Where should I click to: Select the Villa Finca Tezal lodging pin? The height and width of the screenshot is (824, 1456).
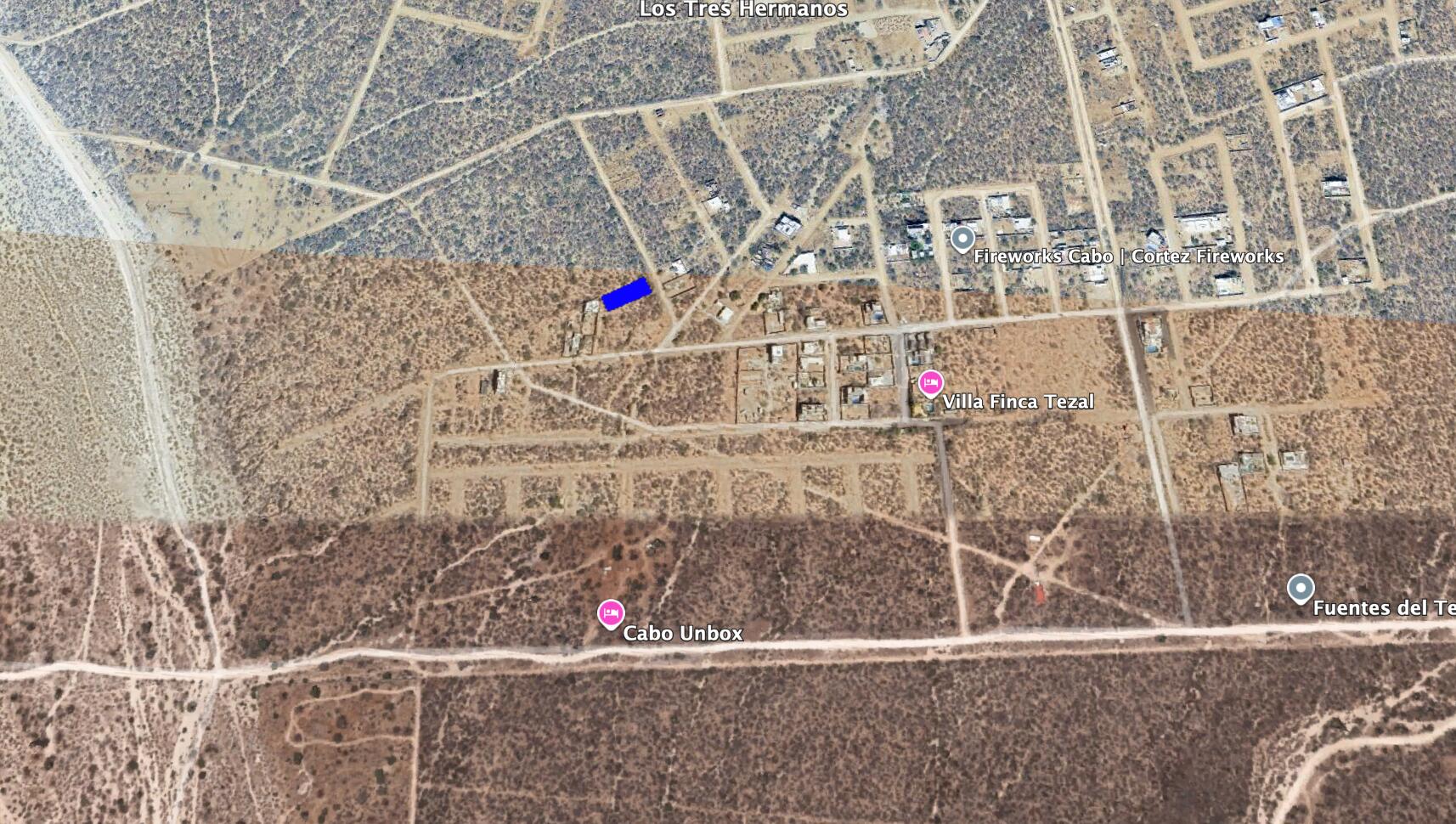tap(930, 384)
